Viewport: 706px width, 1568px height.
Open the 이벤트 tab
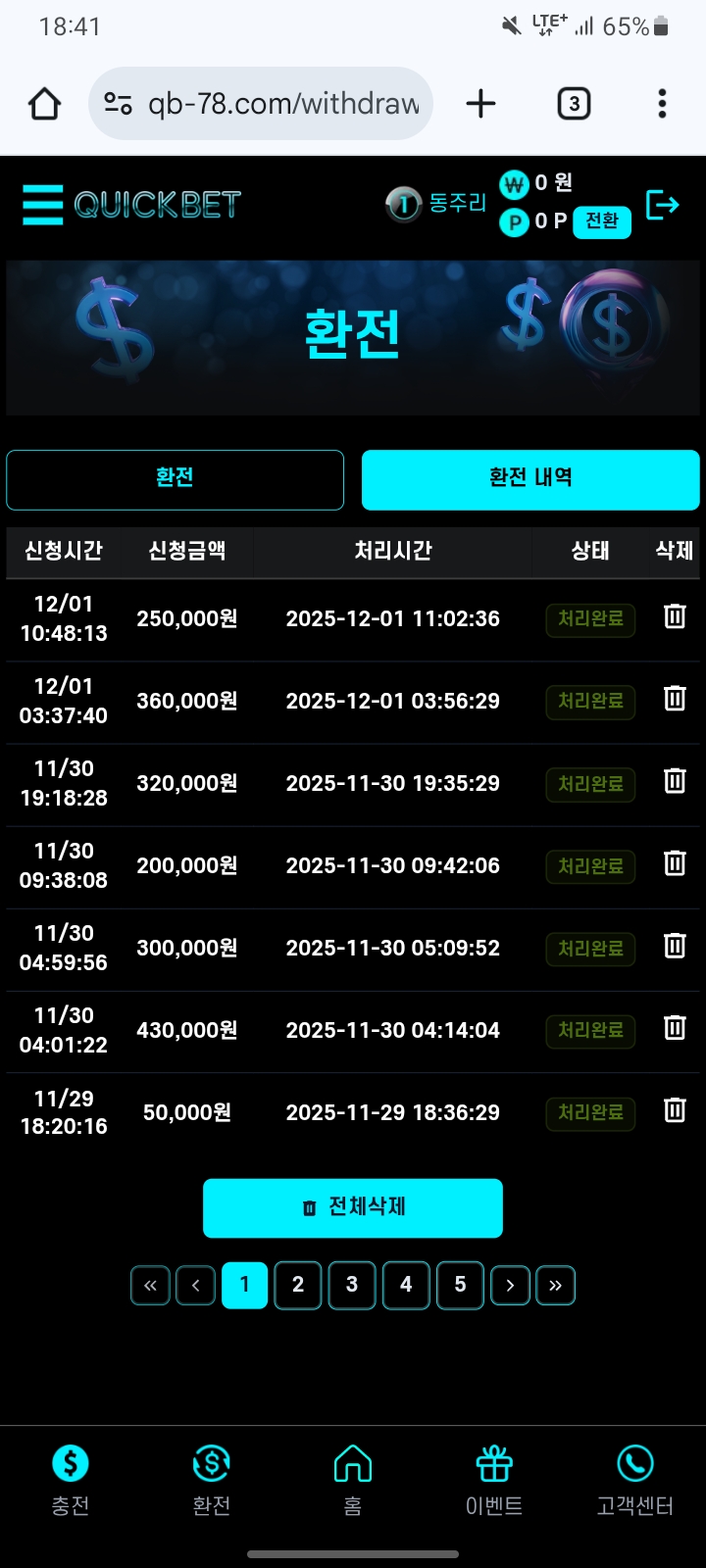coord(494,1481)
